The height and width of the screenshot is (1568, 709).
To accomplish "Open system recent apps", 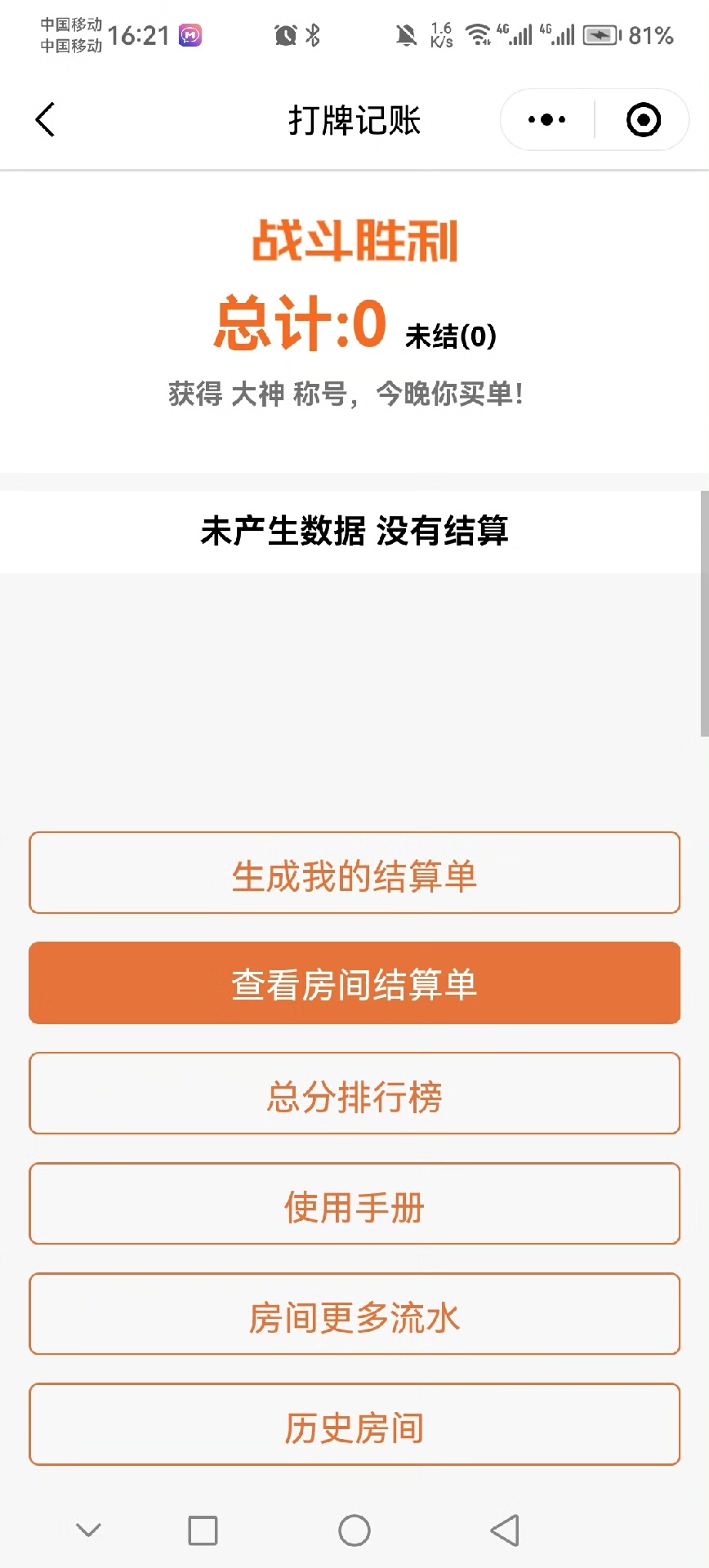I will tap(203, 1530).
